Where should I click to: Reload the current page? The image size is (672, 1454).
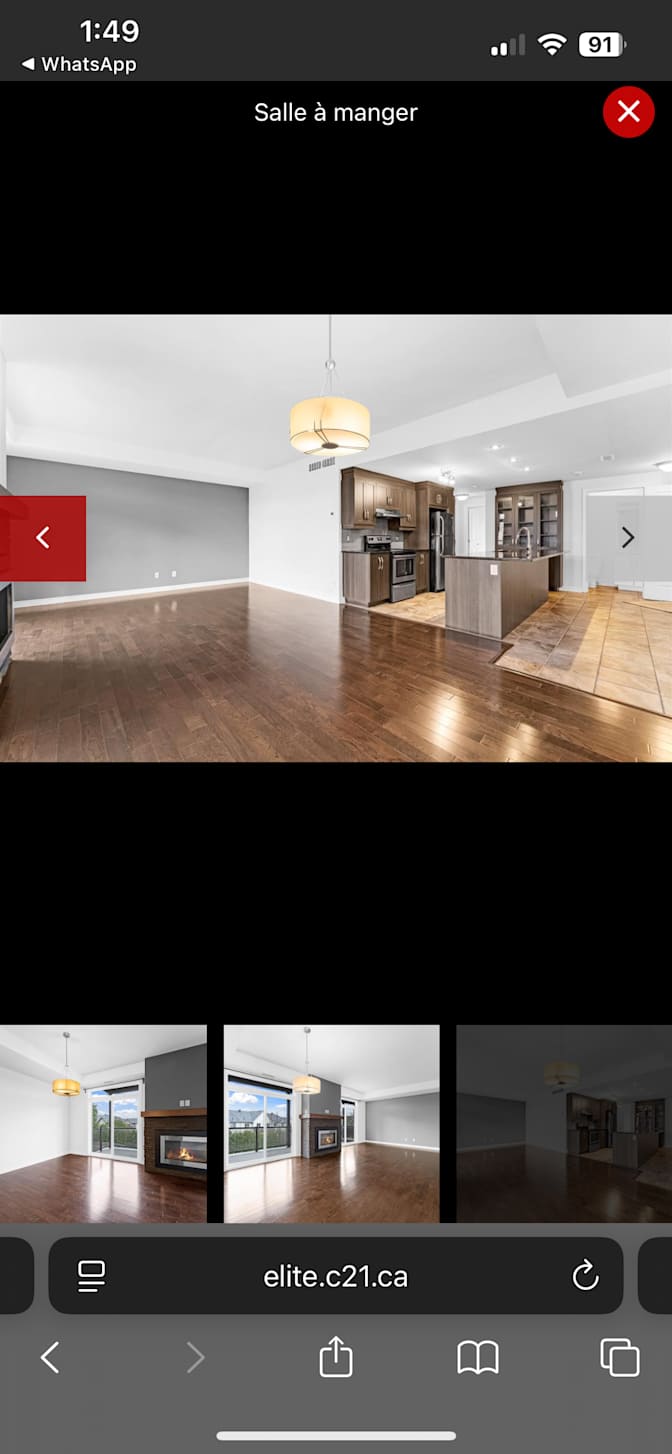click(x=585, y=1276)
